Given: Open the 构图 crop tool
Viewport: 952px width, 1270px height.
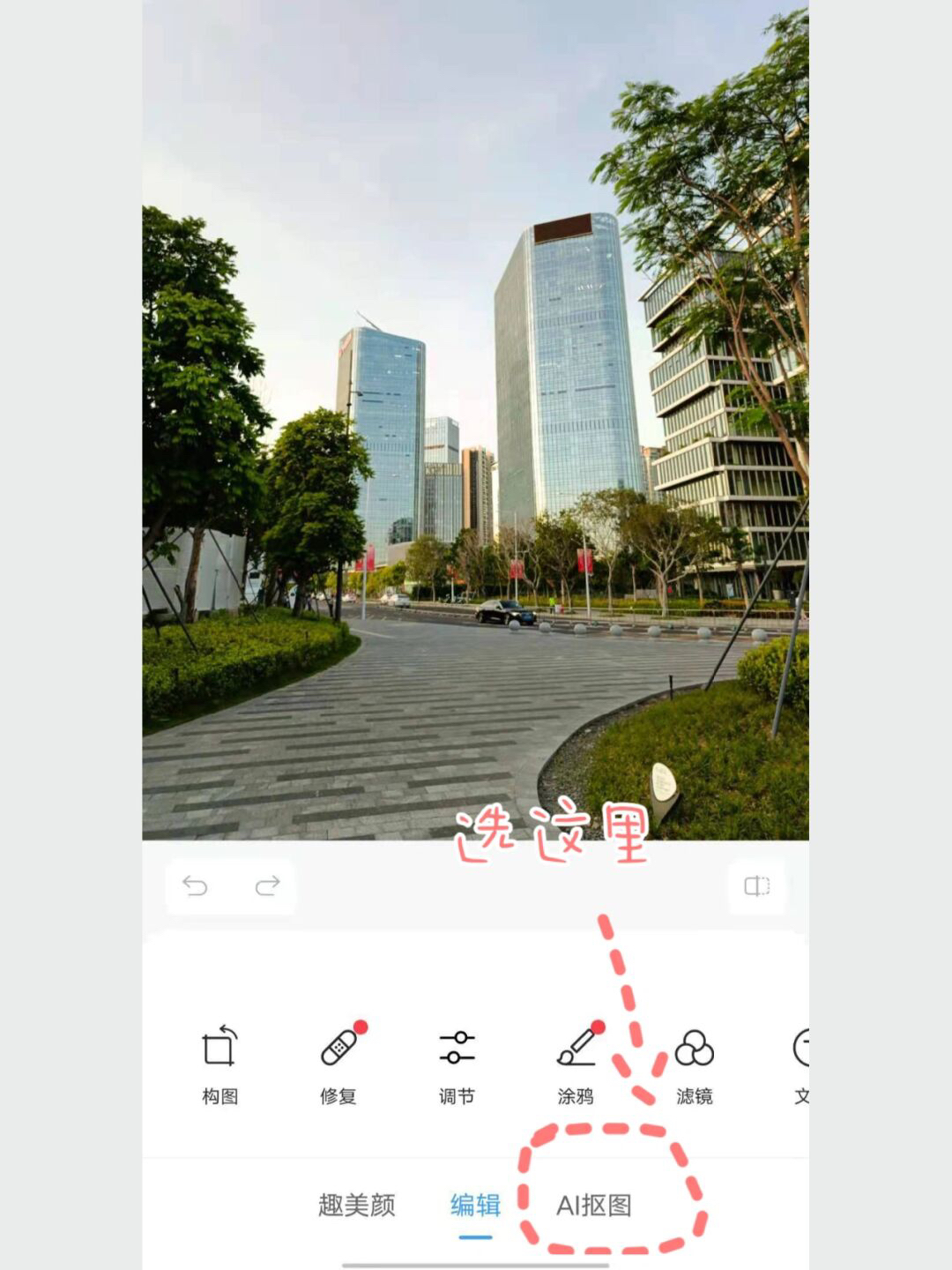Looking at the screenshot, I should point(219,1064).
